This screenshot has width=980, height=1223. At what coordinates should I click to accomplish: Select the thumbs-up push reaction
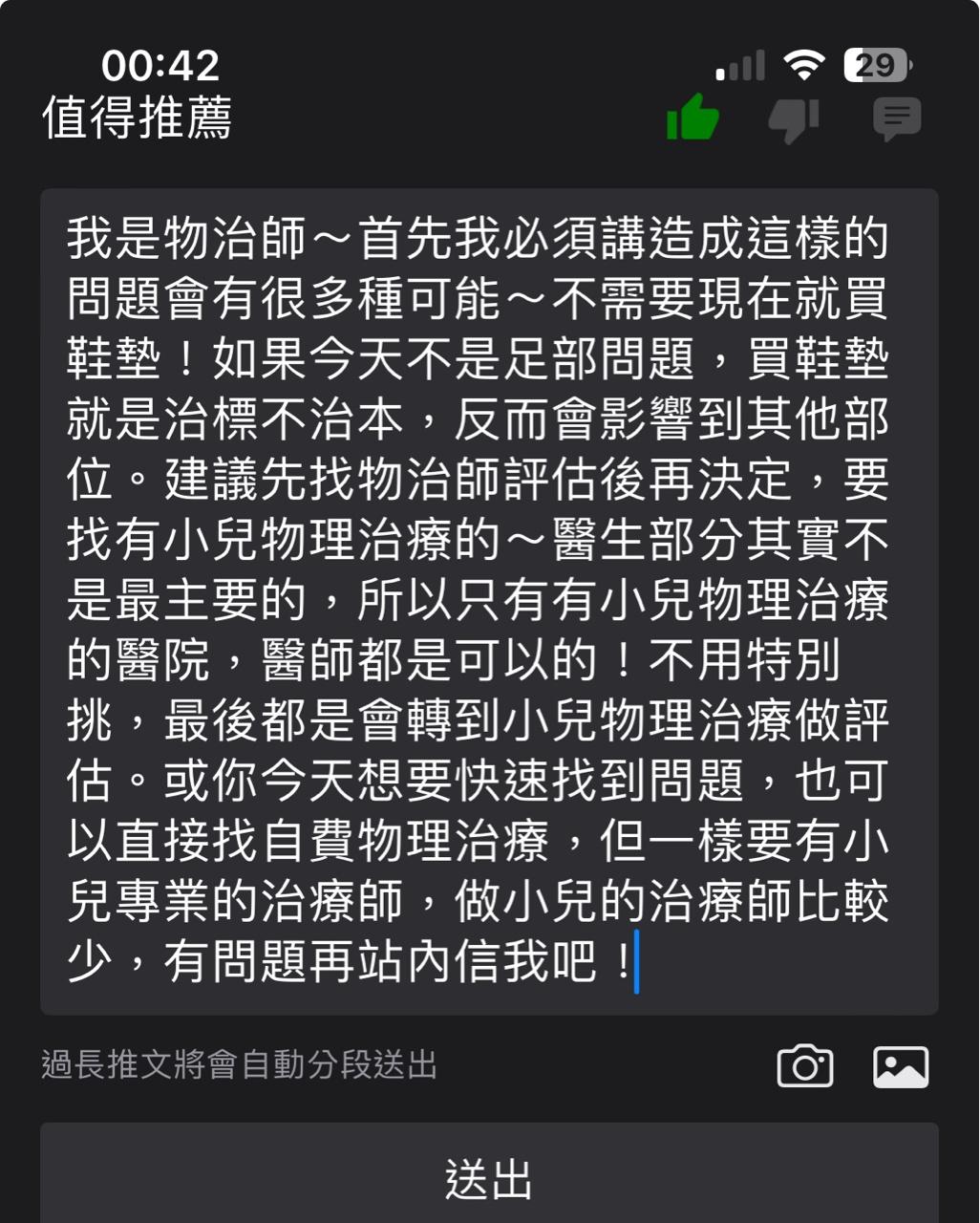(692, 118)
